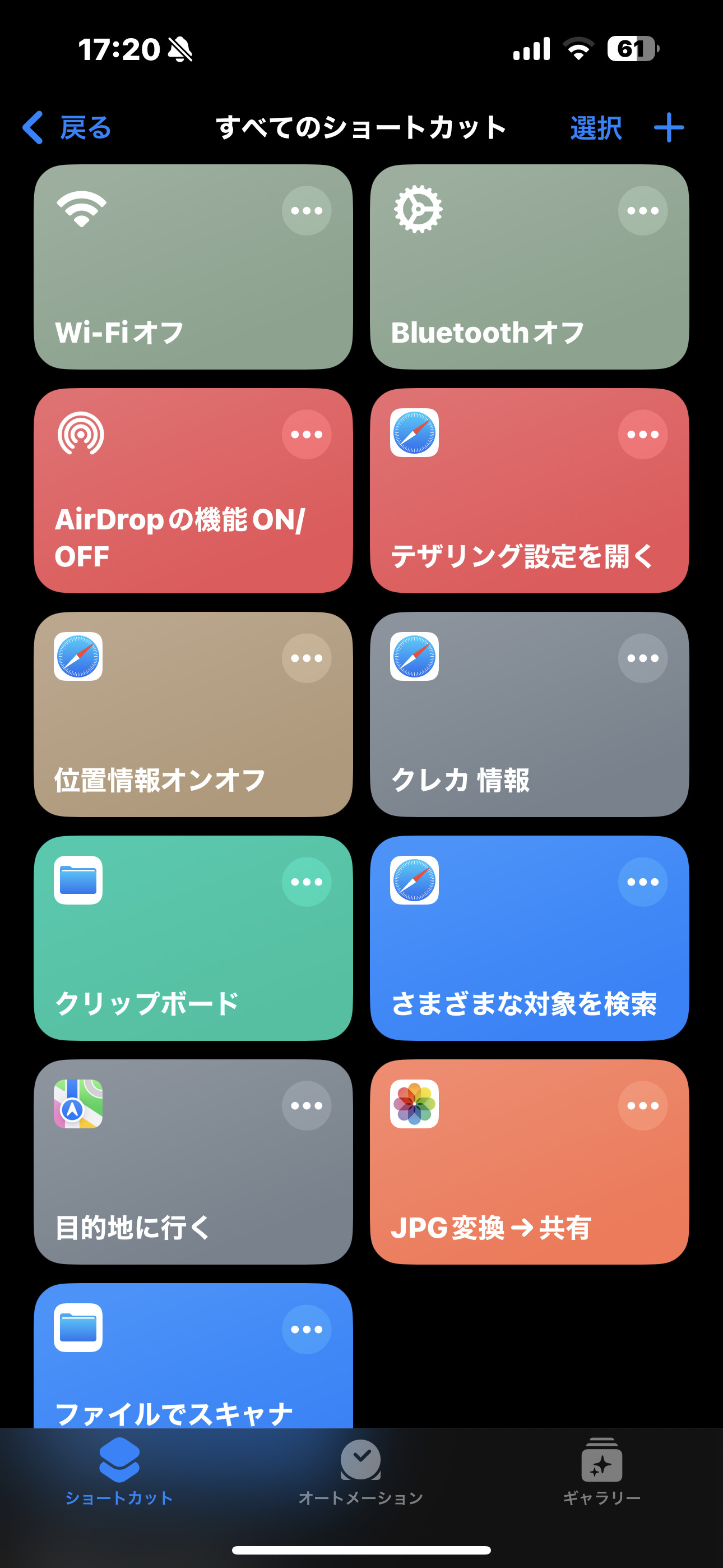Open the more options on Wi-Fiオフ
The width and height of the screenshot is (723, 1568).
306,211
